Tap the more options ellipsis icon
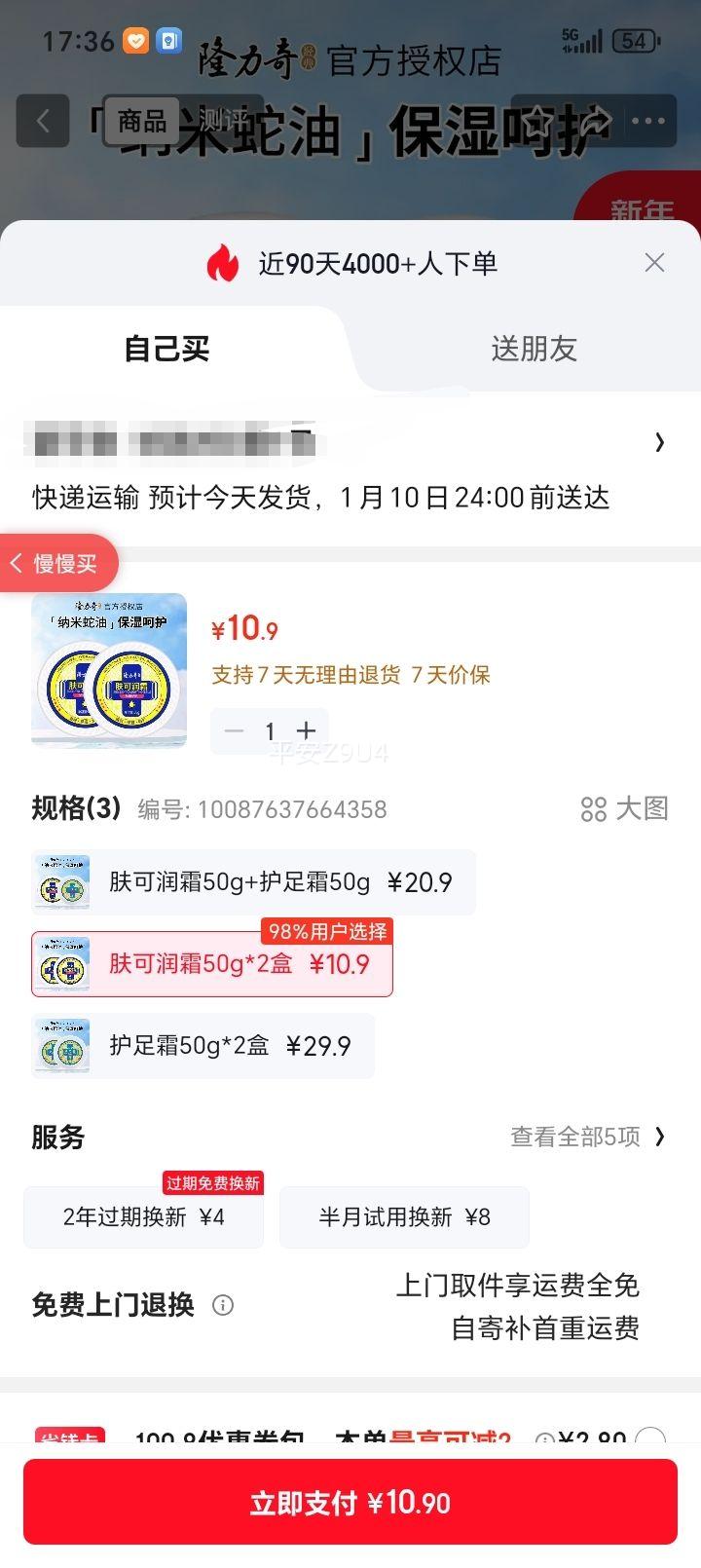The height and width of the screenshot is (1568, 701). (646, 120)
